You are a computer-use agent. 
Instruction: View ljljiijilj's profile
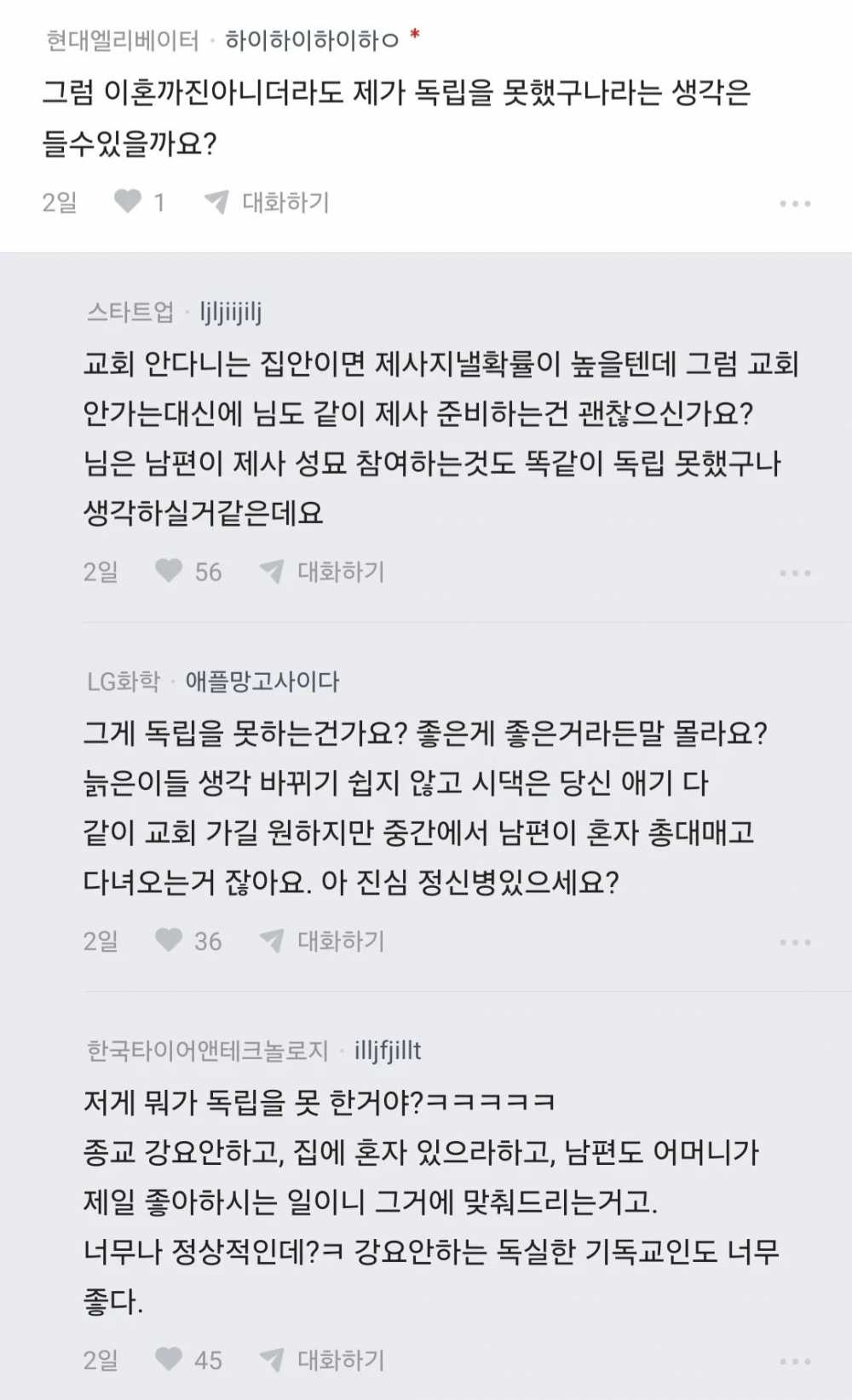(x=230, y=313)
